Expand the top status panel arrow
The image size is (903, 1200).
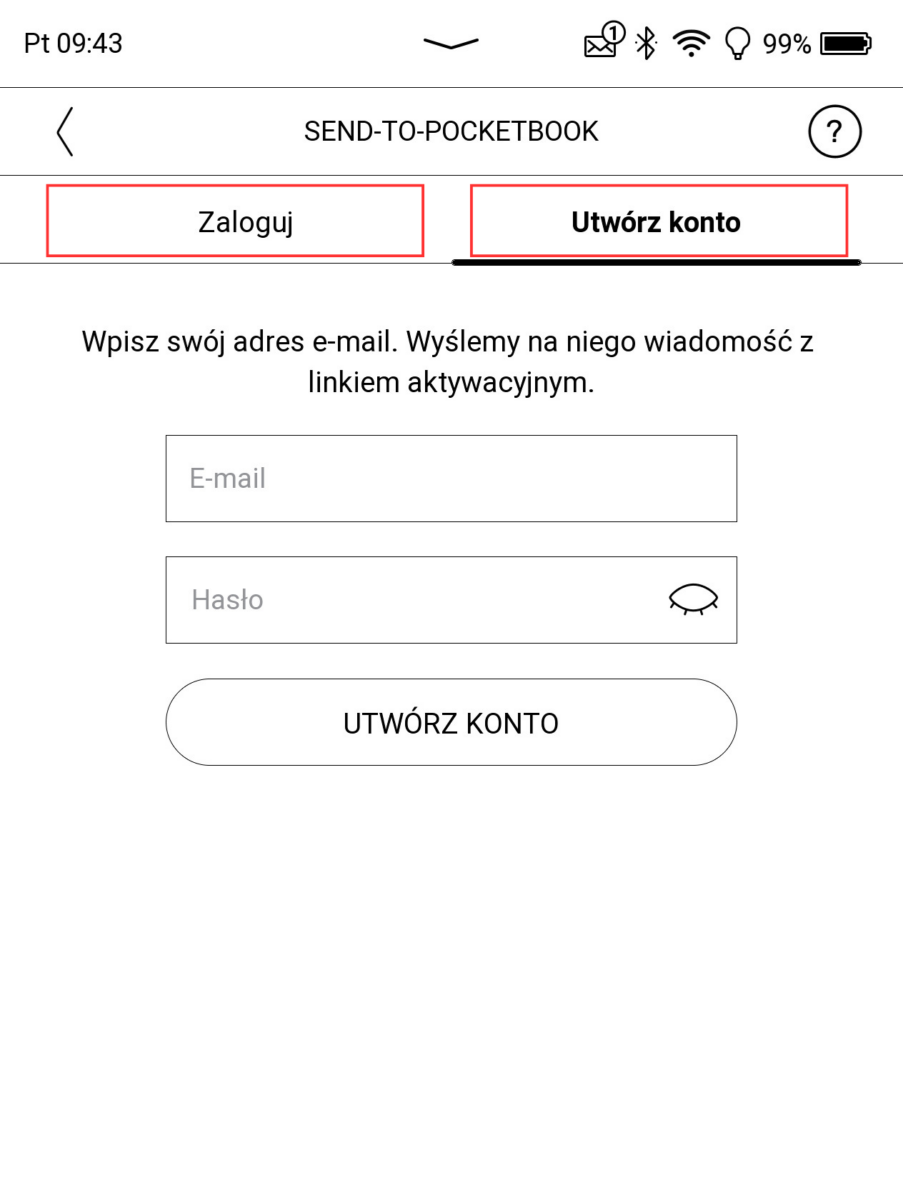click(x=451, y=44)
